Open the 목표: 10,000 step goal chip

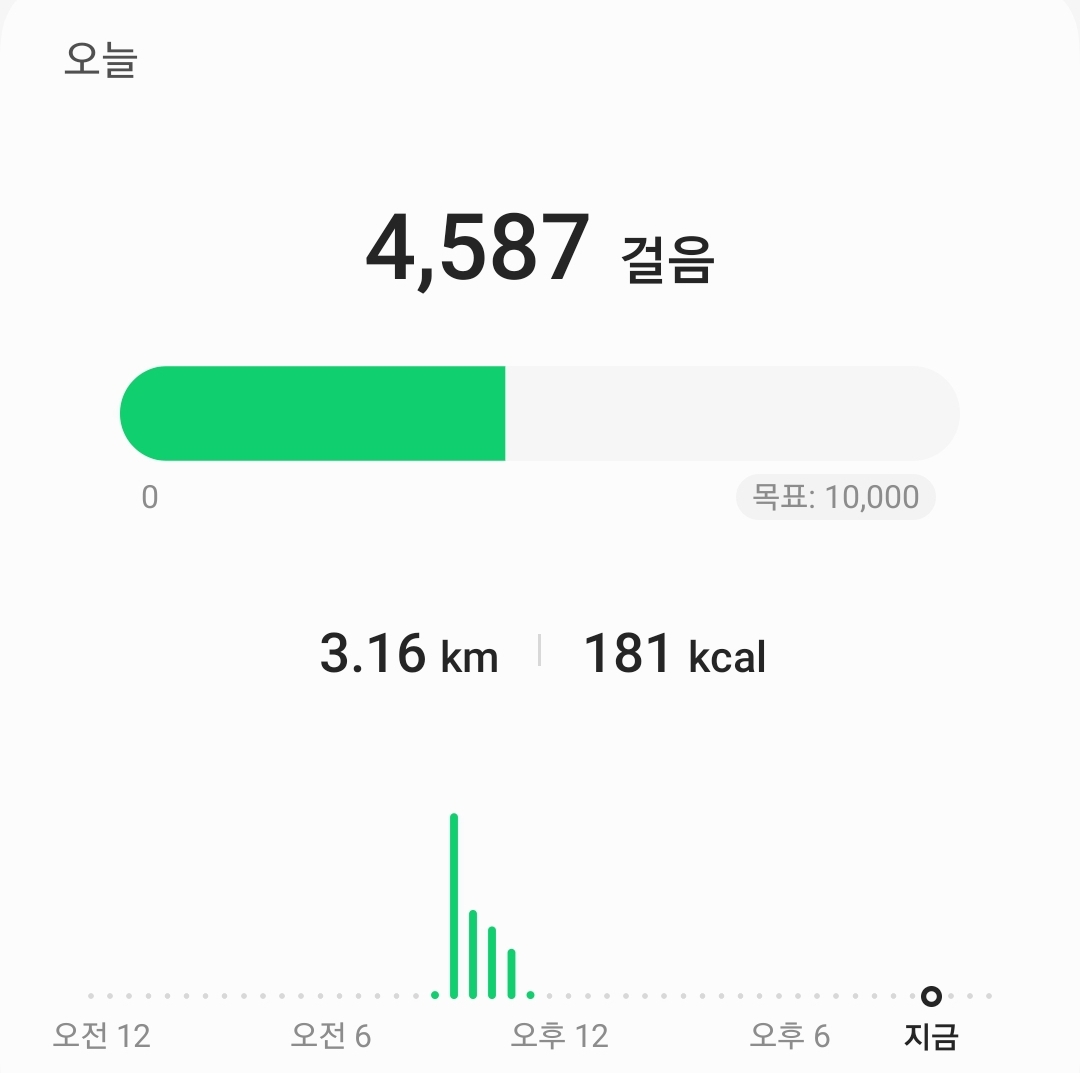(835, 497)
